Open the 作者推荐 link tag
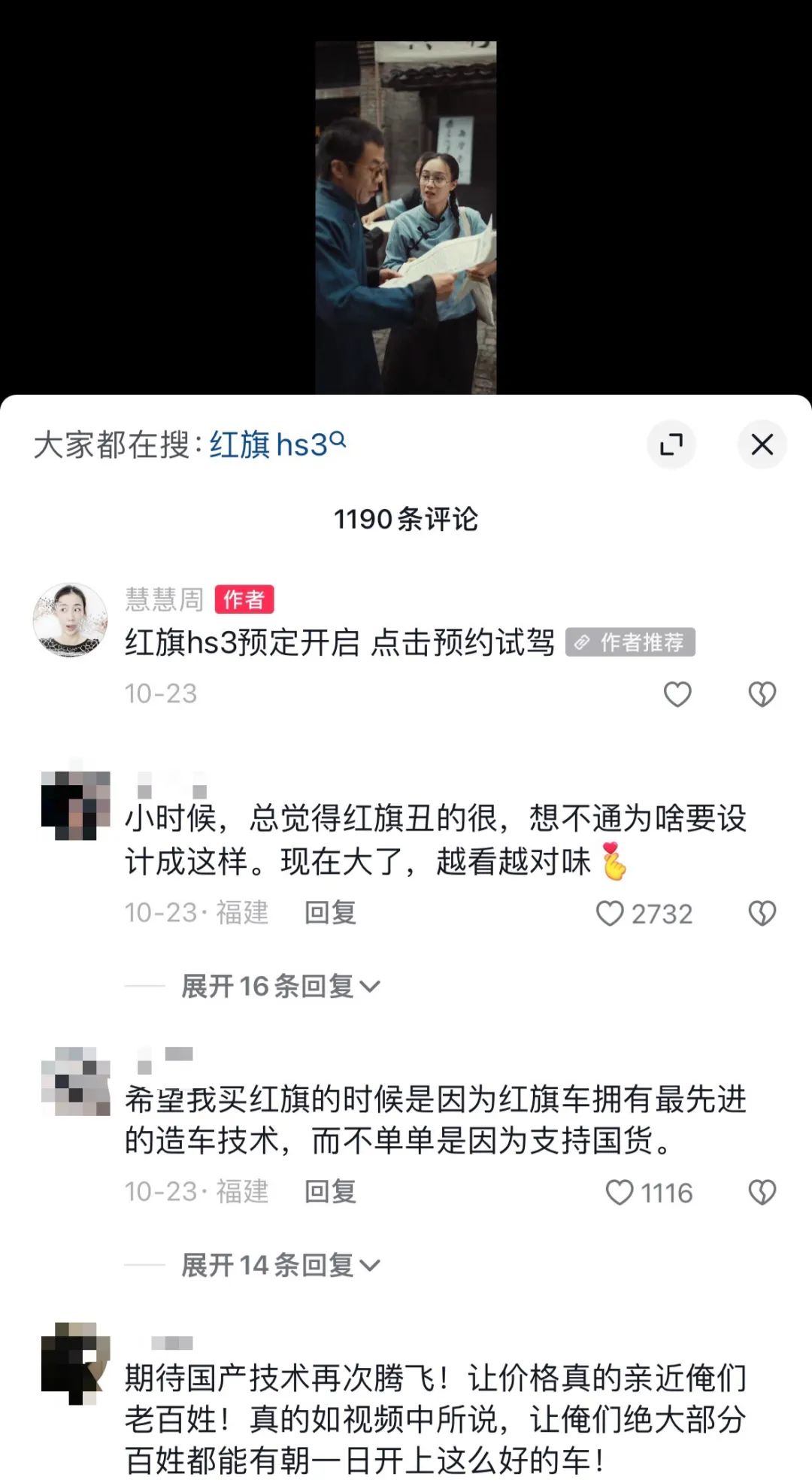This screenshot has width=812, height=1483. tap(630, 642)
